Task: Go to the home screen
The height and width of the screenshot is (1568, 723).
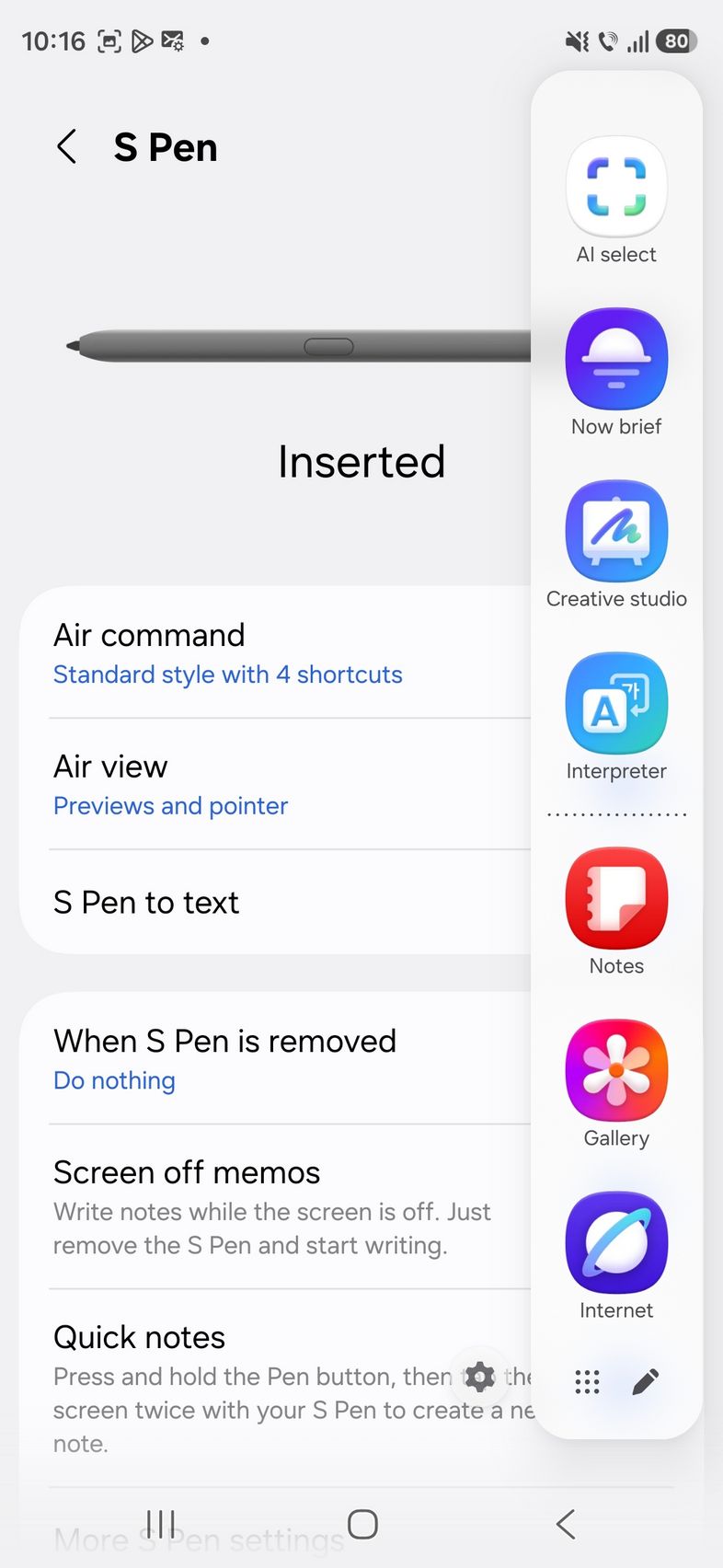Action: point(362,1524)
